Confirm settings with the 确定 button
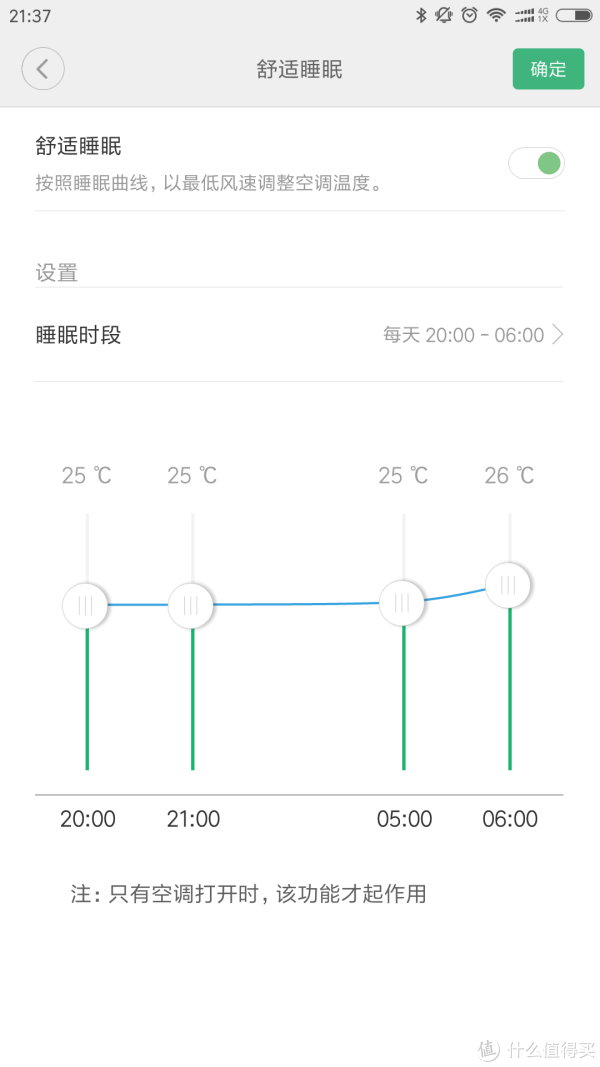This screenshot has width=600, height=1067. tap(548, 69)
